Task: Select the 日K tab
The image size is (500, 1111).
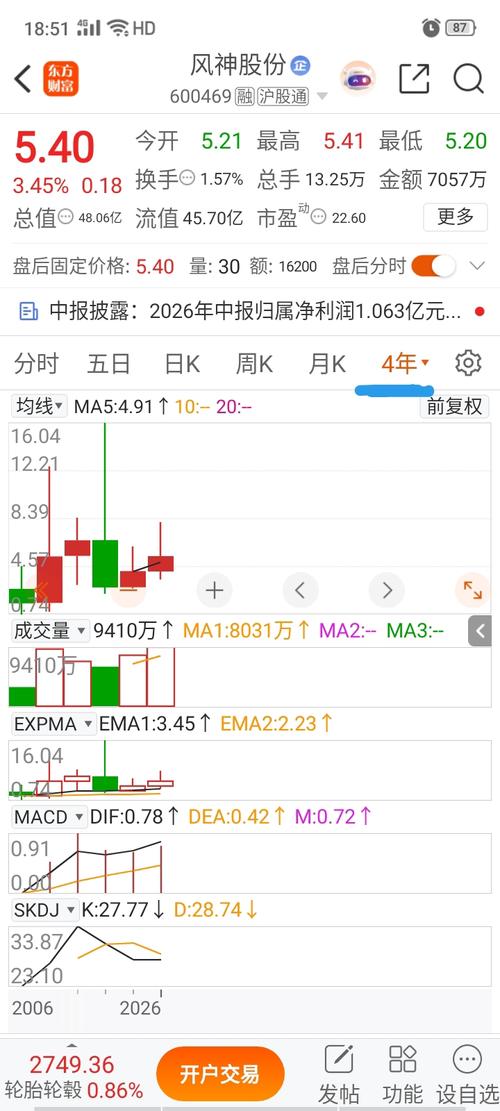Action: coord(182,364)
